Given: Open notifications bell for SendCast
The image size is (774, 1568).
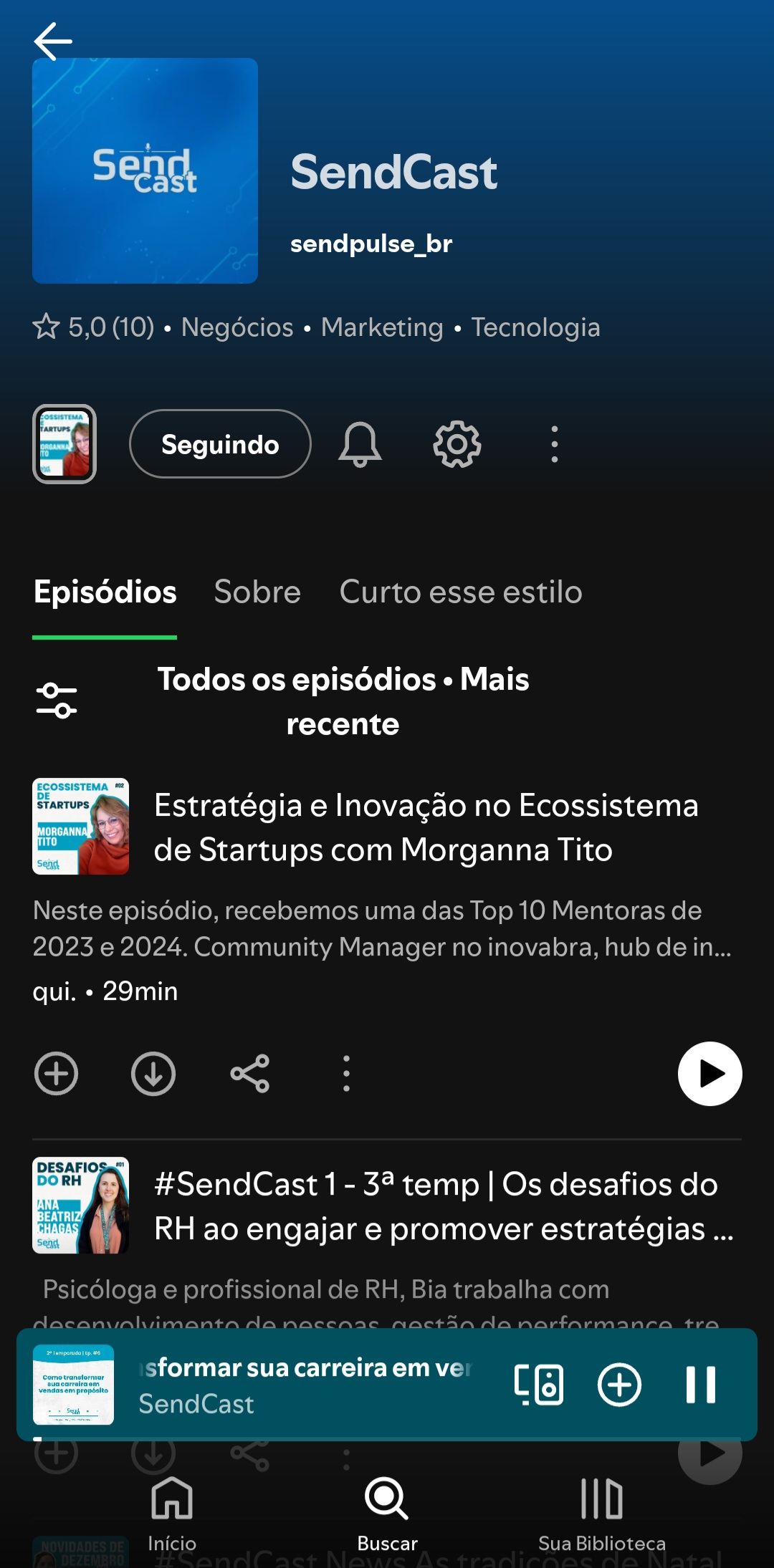Looking at the screenshot, I should point(360,443).
